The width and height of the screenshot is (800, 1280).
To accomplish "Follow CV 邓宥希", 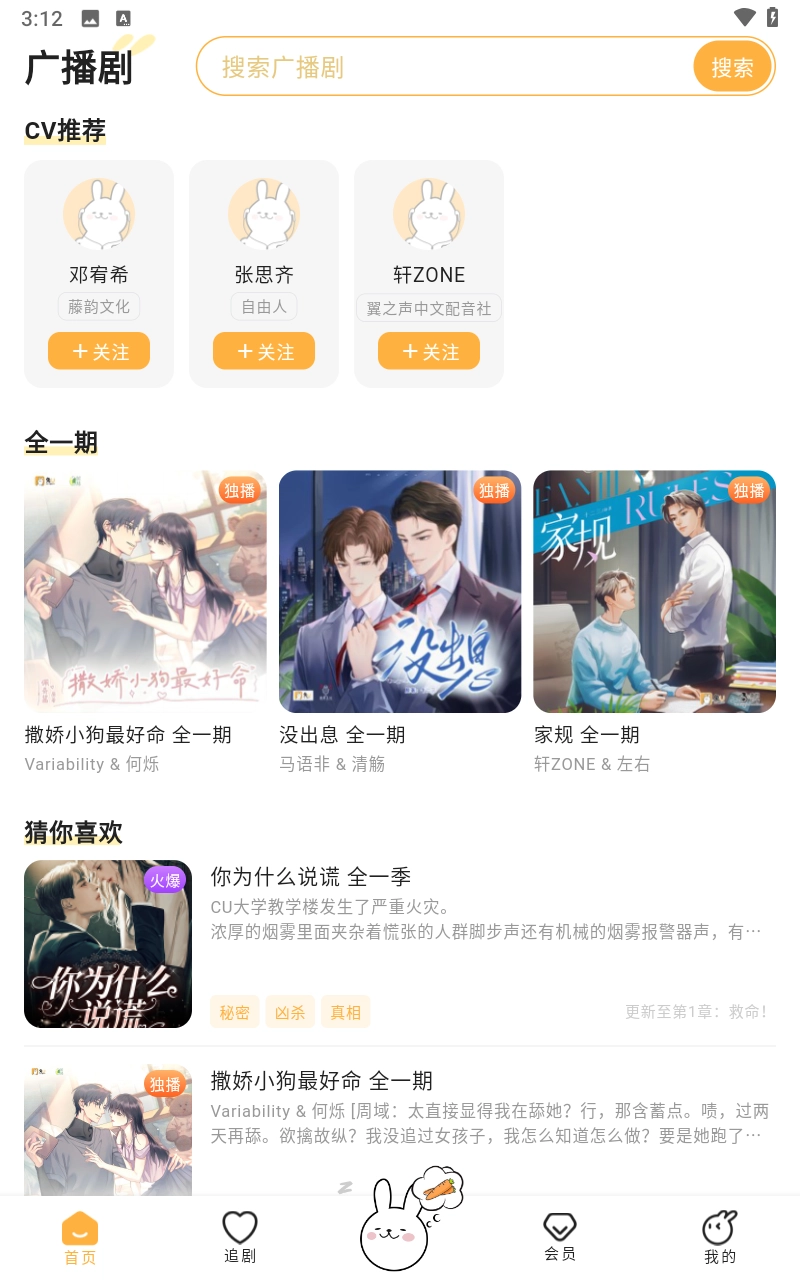I will [x=99, y=351].
